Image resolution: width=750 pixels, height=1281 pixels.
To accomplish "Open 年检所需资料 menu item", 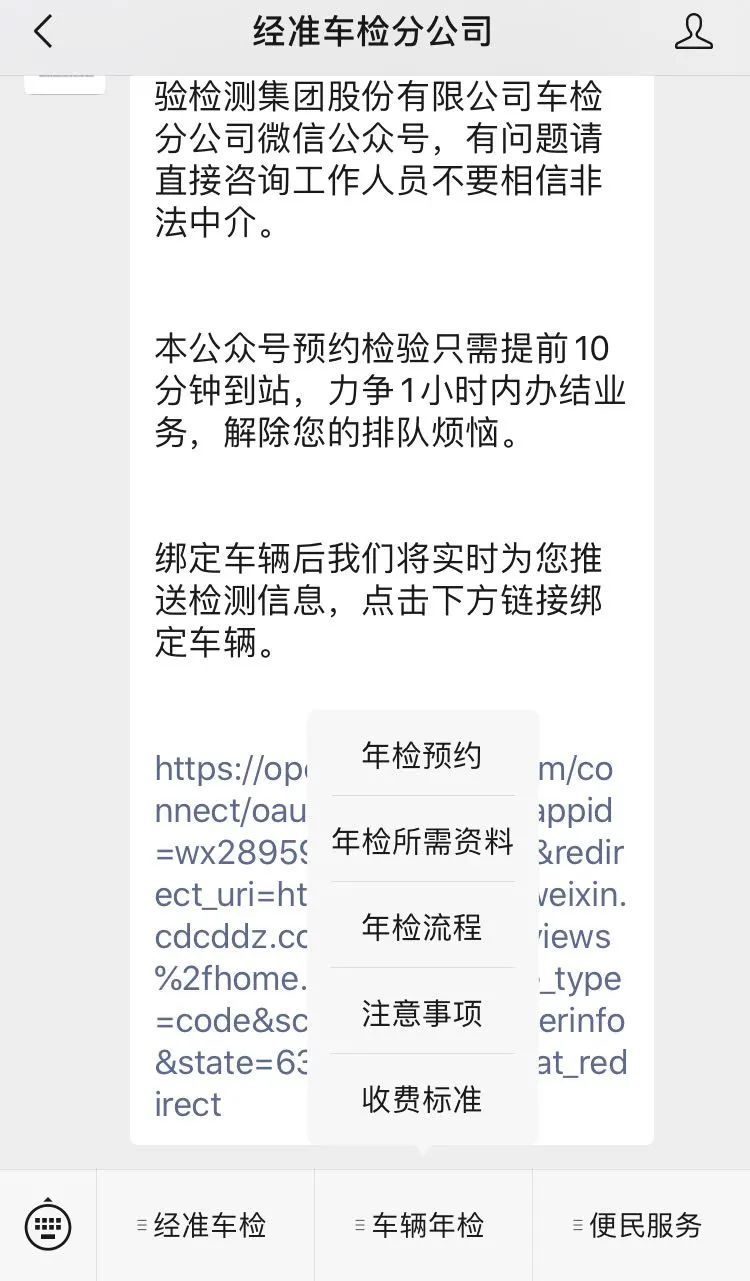I will coord(422,841).
